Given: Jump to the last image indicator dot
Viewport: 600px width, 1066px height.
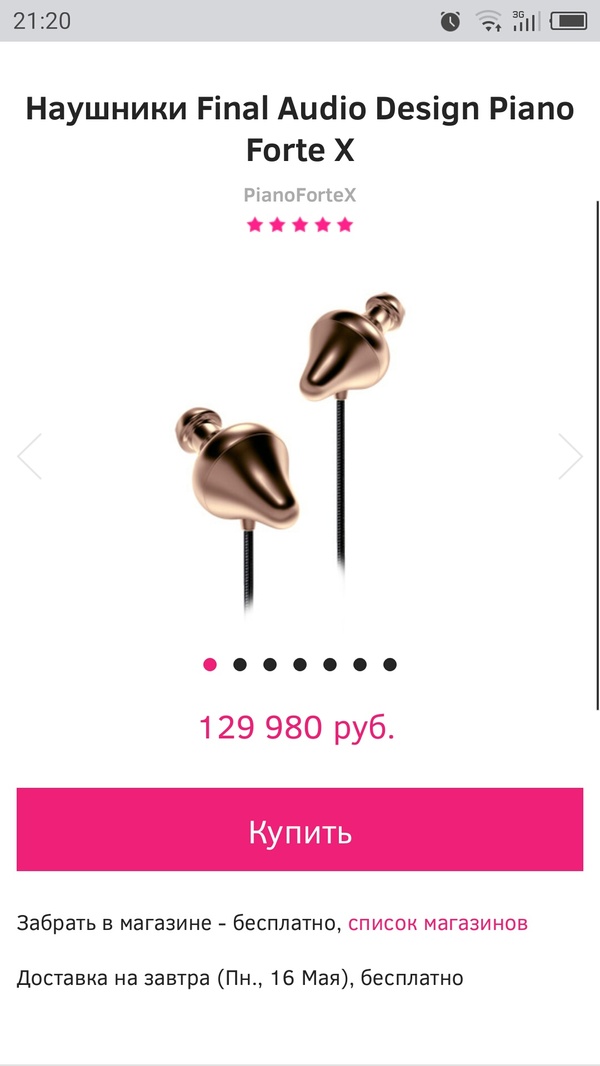Looking at the screenshot, I should [x=390, y=664].
